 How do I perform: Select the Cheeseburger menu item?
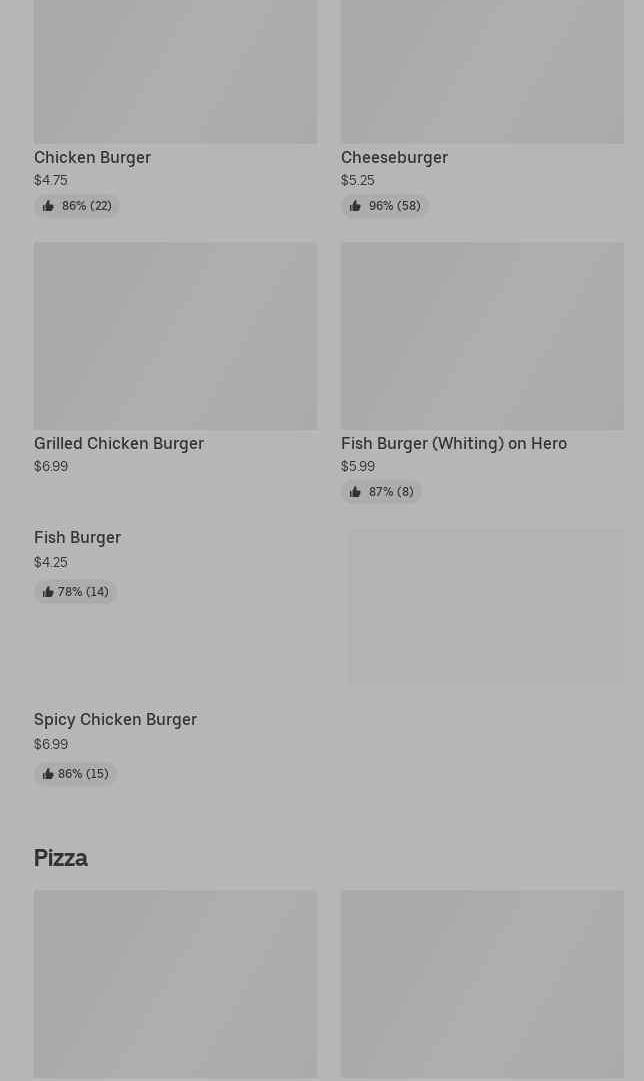pyautogui.click(x=394, y=157)
